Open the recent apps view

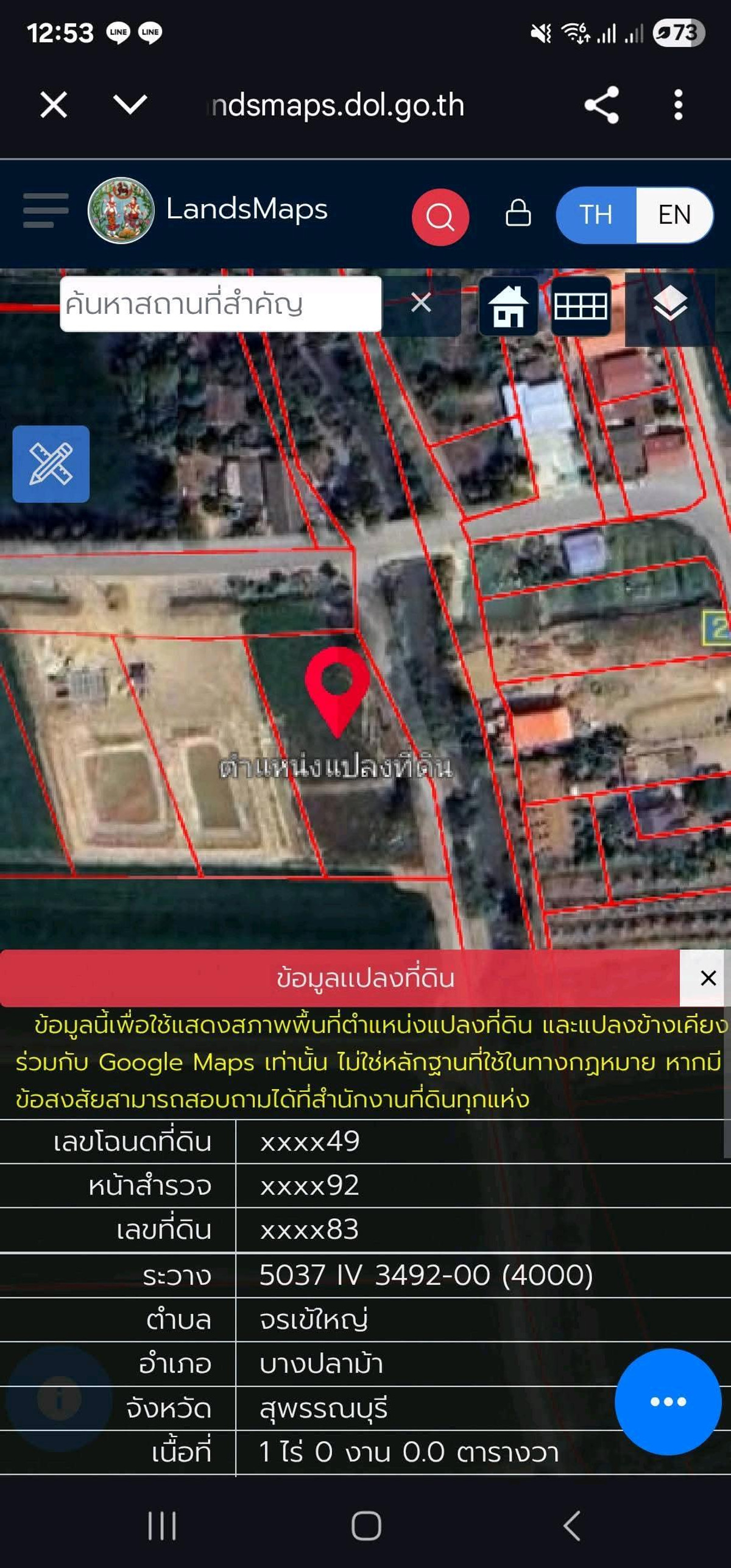click(162, 1526)
